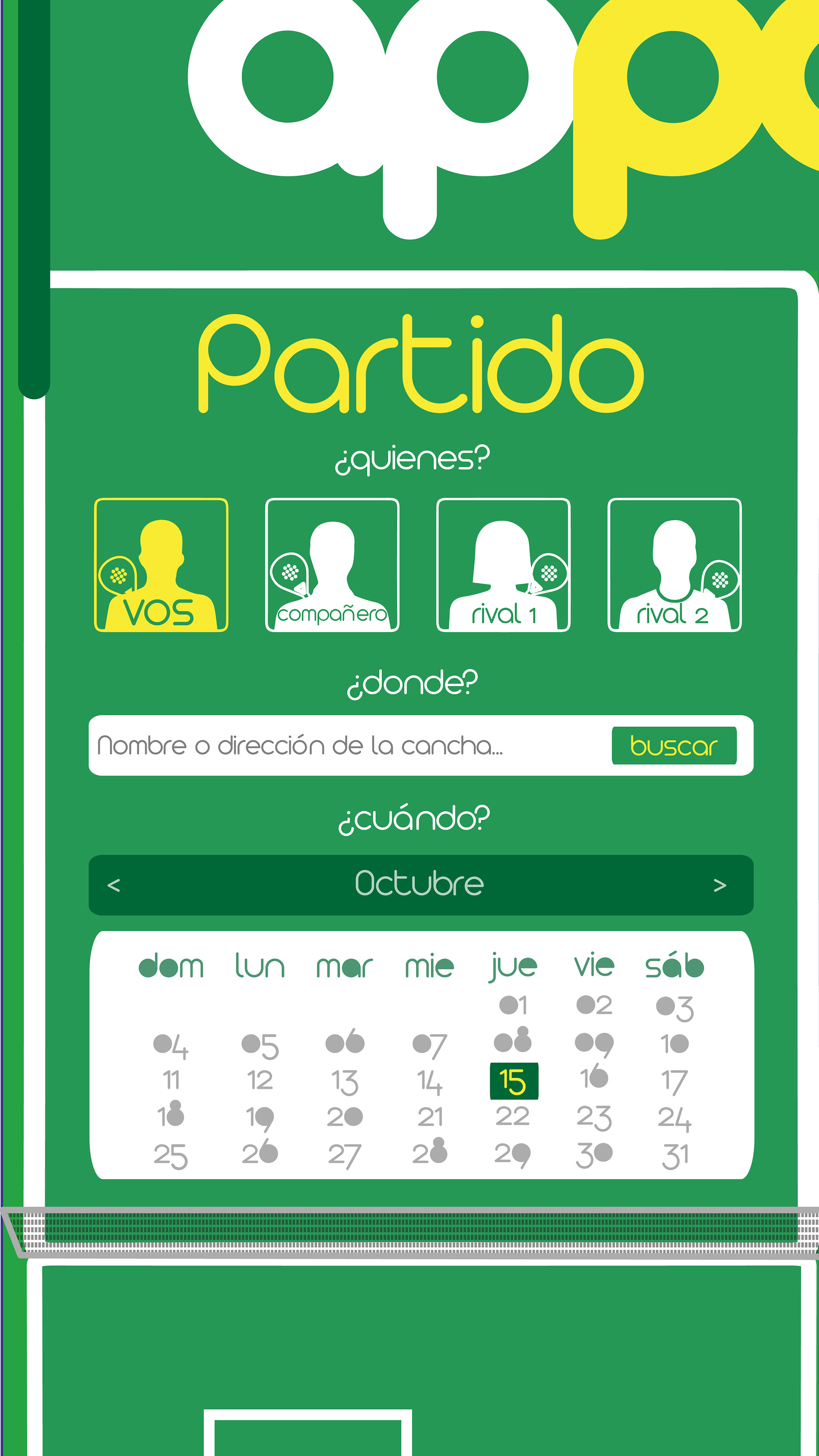Select the VOS player slot
Viewport: 819px width, 1456px height.
[161, 564]
